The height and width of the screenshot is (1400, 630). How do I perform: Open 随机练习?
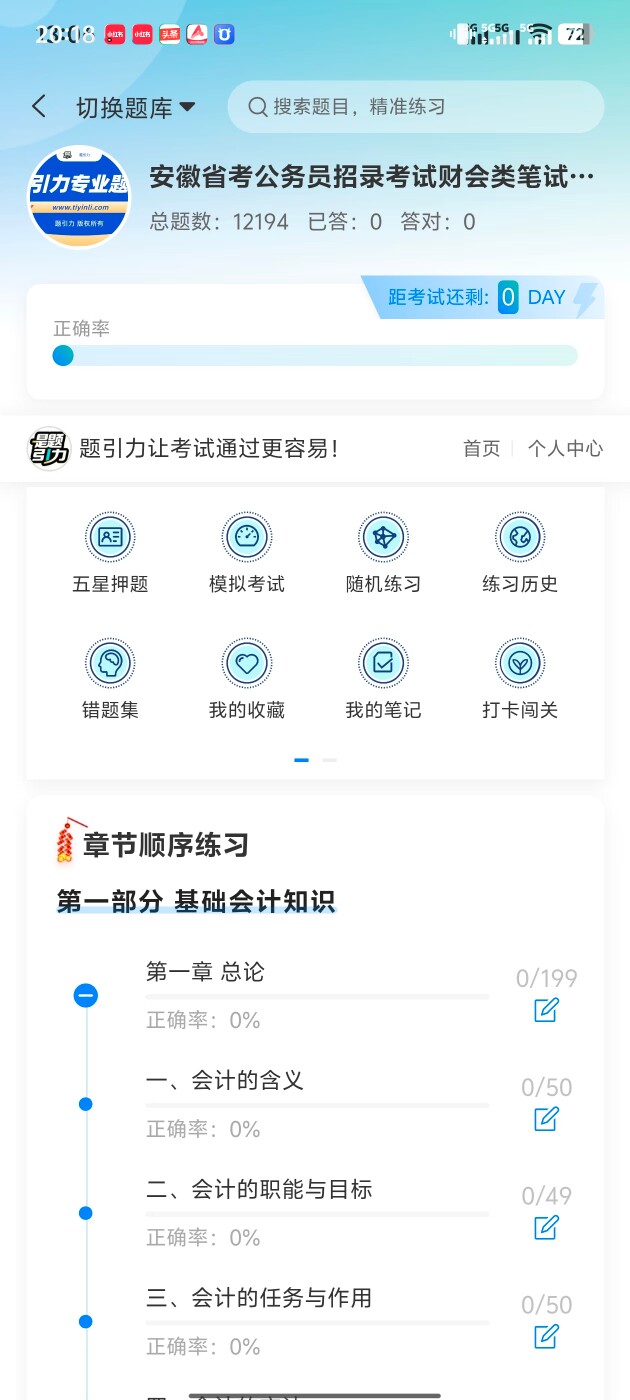[383, 554]
